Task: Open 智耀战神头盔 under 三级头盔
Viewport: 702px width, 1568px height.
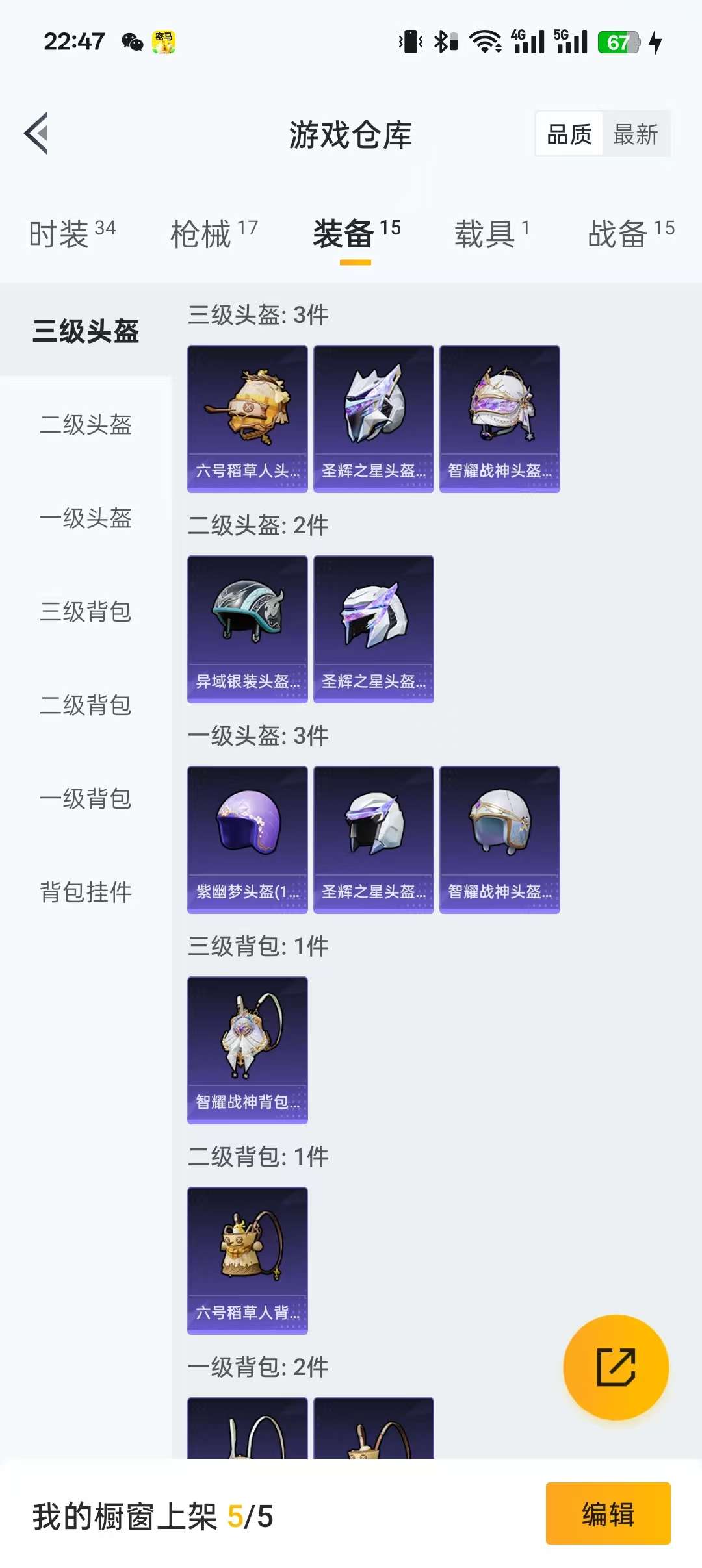Action: tap(499, 419)
